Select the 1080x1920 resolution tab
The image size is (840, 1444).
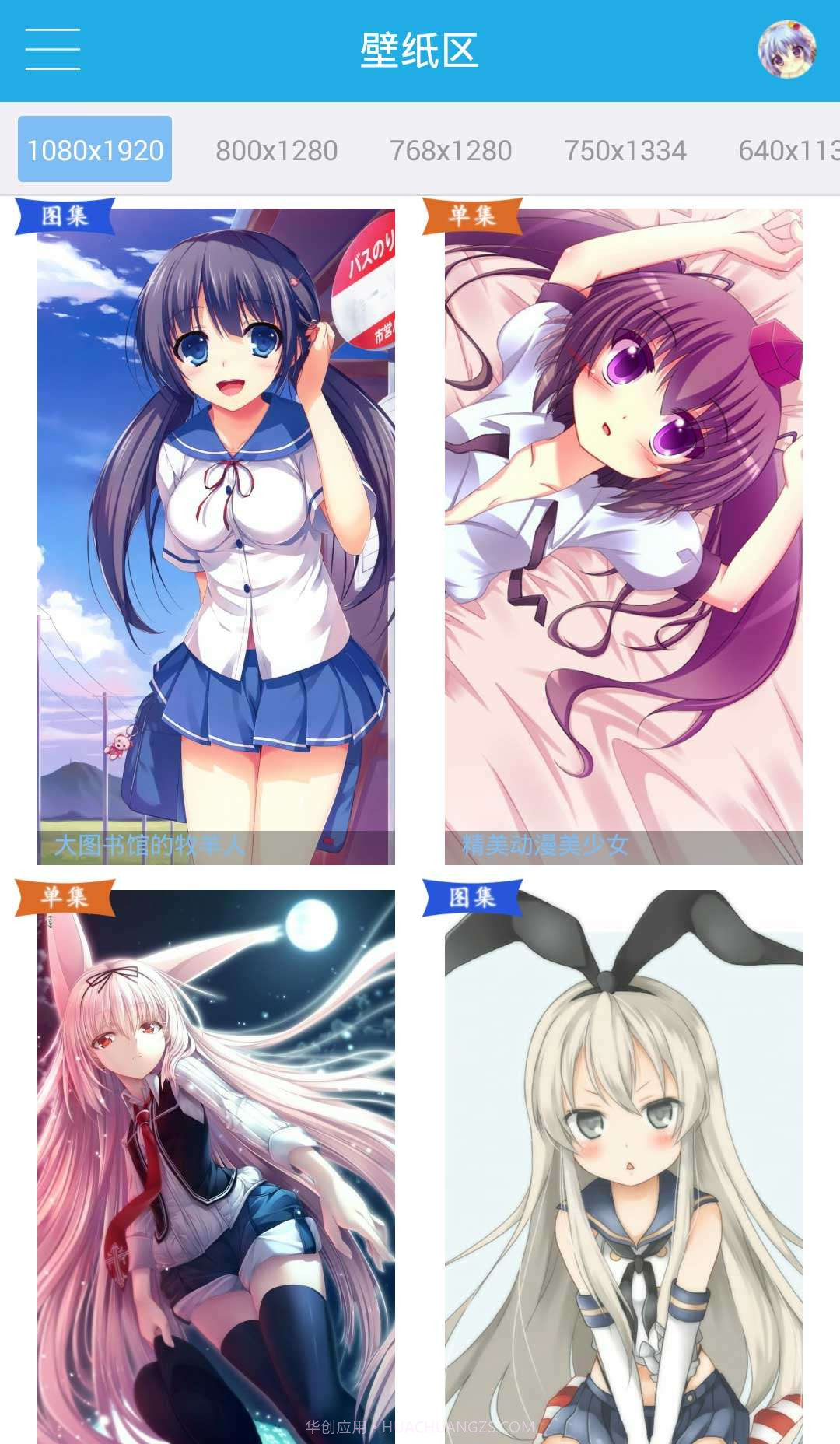pos(95,149)
